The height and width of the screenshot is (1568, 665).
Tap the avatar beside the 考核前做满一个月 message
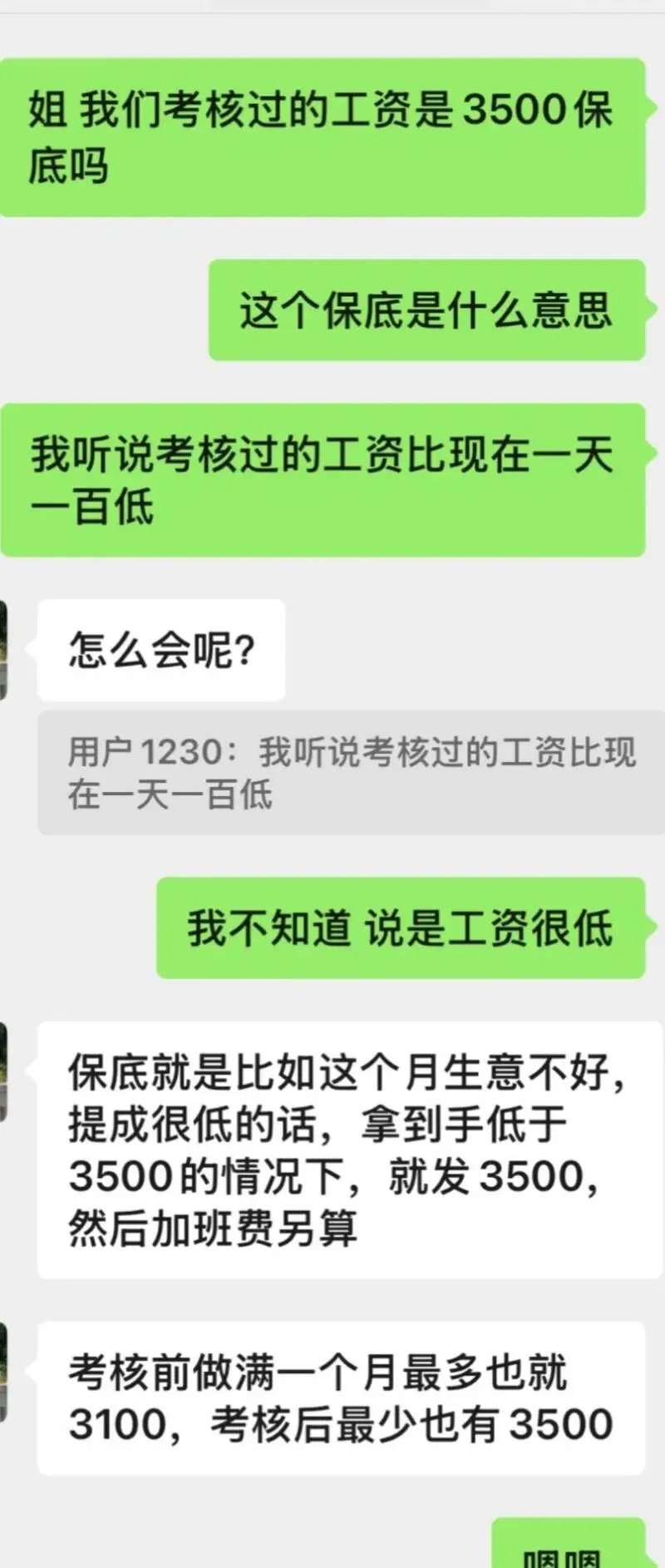pyautogui.click(x=3, y=1373)
